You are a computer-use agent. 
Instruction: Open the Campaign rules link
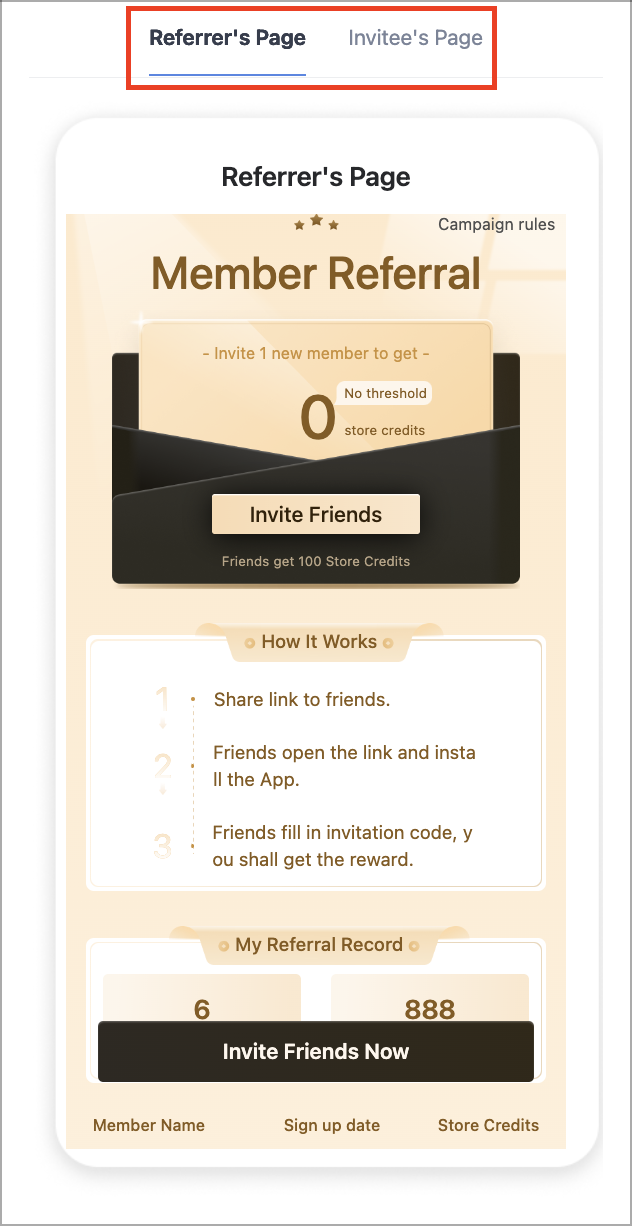click(x=496, y=224)
